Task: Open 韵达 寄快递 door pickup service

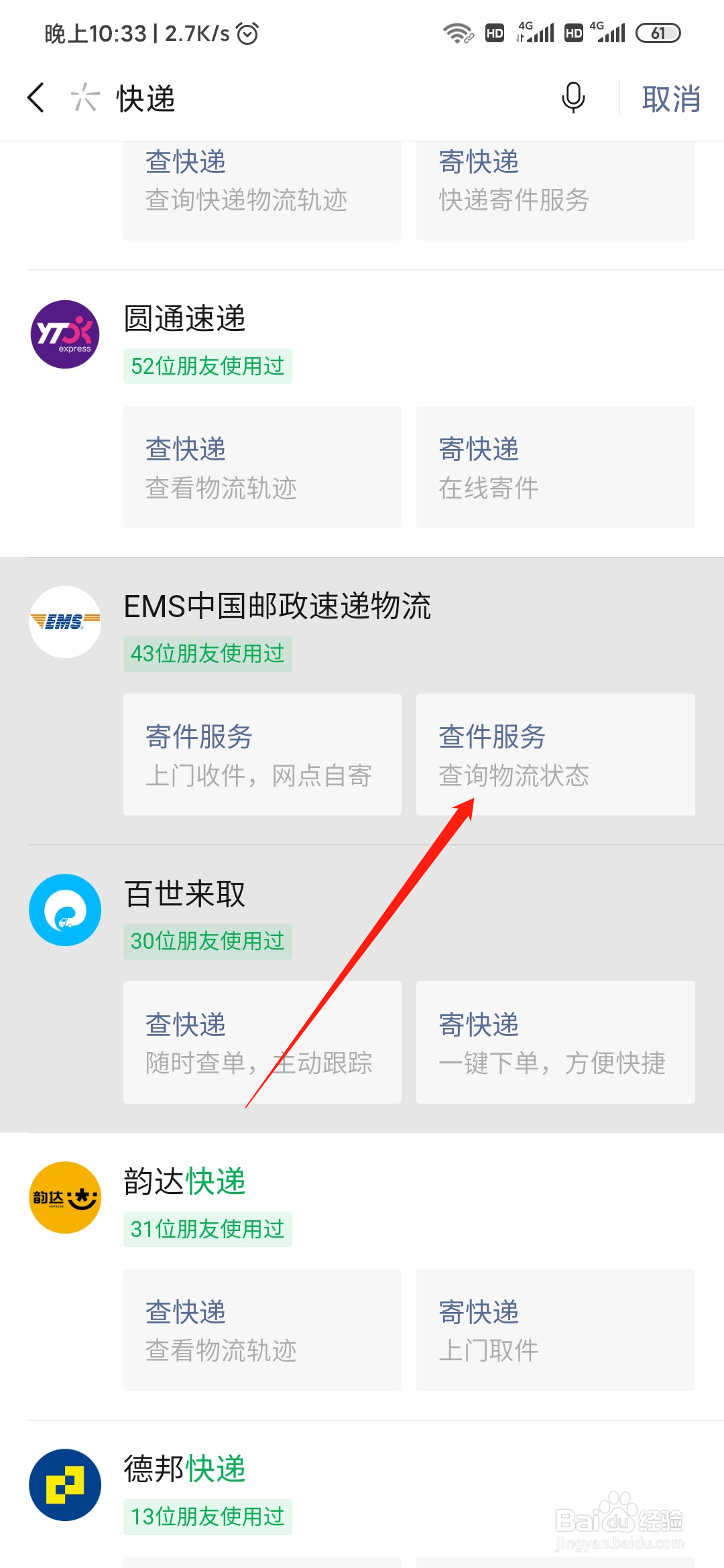Action: click(555, 1330)
